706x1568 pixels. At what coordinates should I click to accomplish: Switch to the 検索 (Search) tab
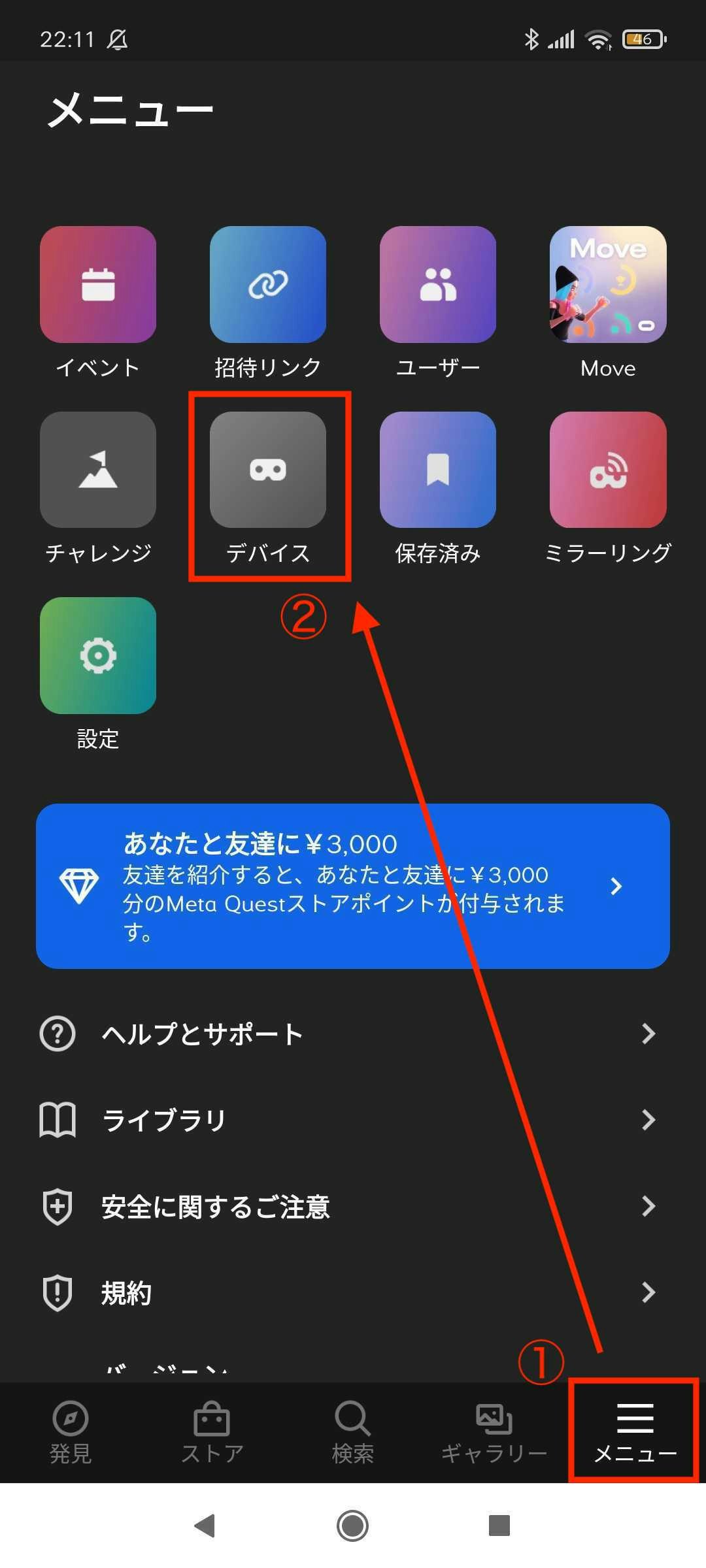tap(353, 1432)
